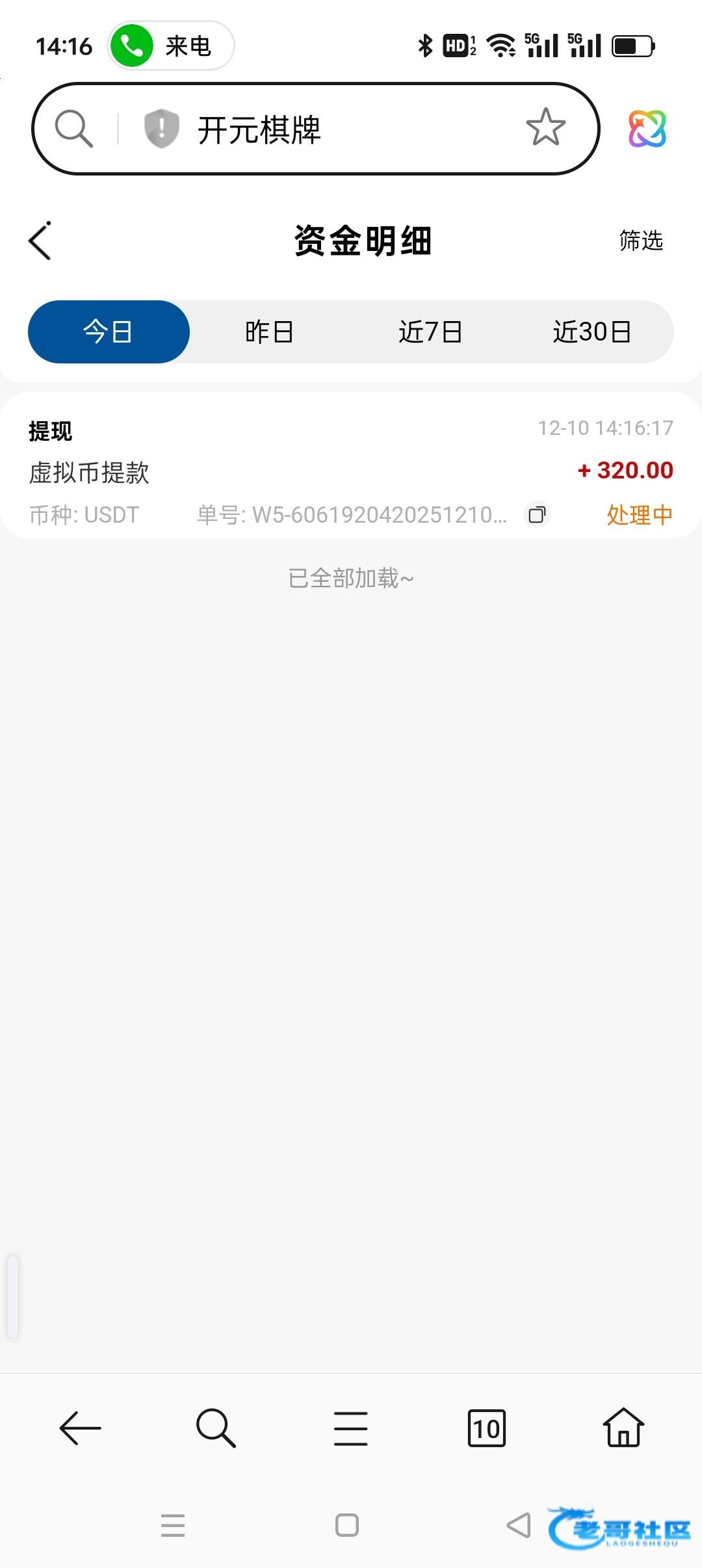Tap the system home button

click(347, 1525)
